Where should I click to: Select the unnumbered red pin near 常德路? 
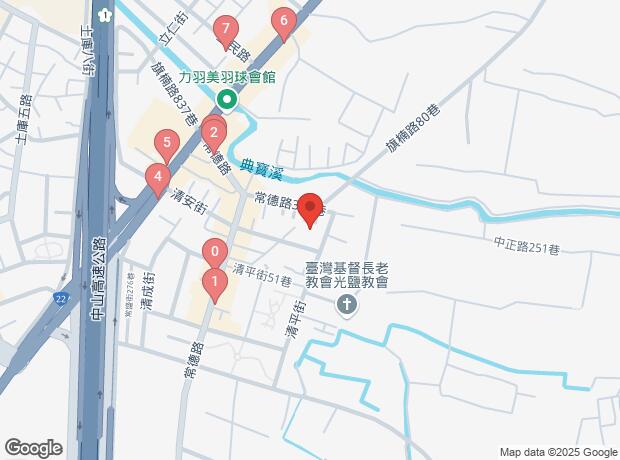click(311, 208)
